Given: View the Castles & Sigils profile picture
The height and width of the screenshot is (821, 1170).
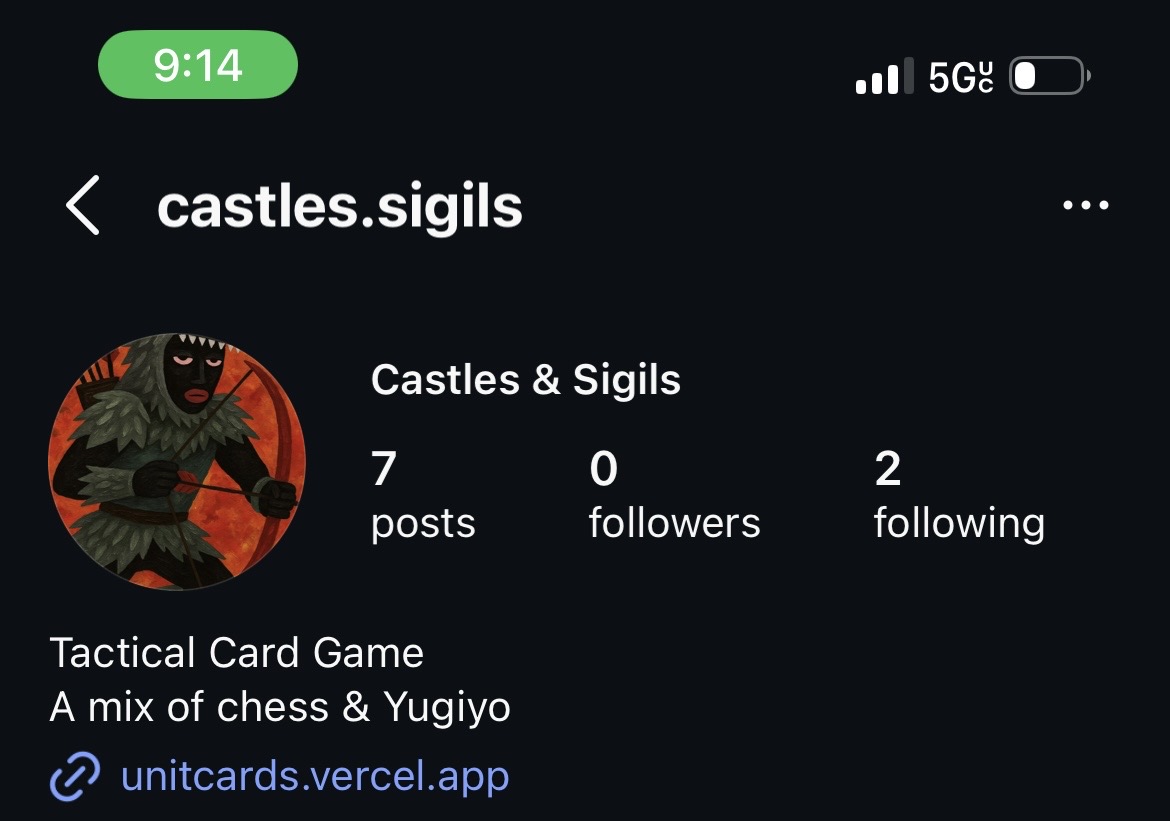Looking at the screenshot, I should pos(177,462).
